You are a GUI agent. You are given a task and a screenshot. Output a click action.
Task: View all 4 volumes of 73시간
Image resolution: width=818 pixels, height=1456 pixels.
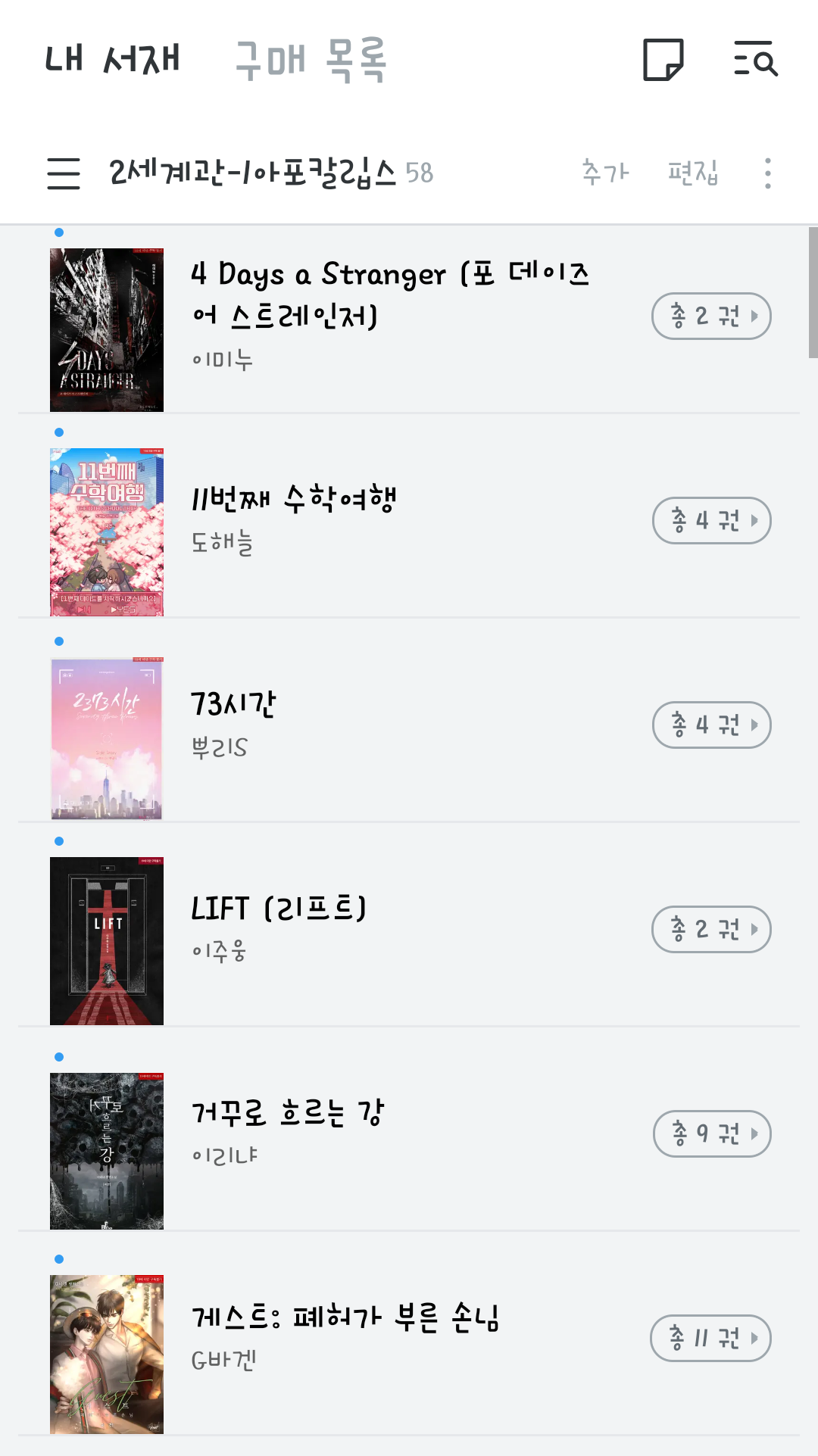click(x=711, y=725)
